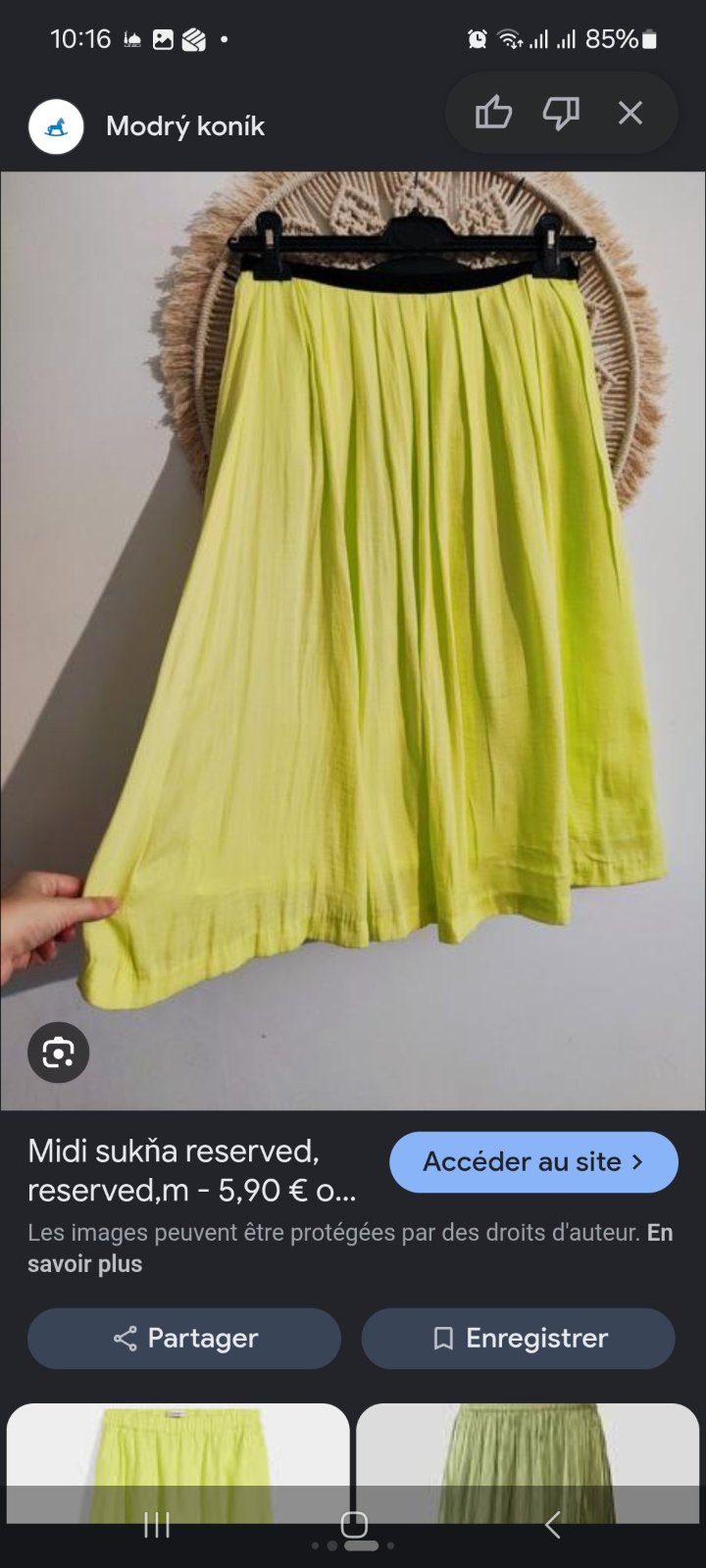The width and height of the screenshot is (706, 1568).
Task: Search this image with Lens
Action: tap(58, 1053)
